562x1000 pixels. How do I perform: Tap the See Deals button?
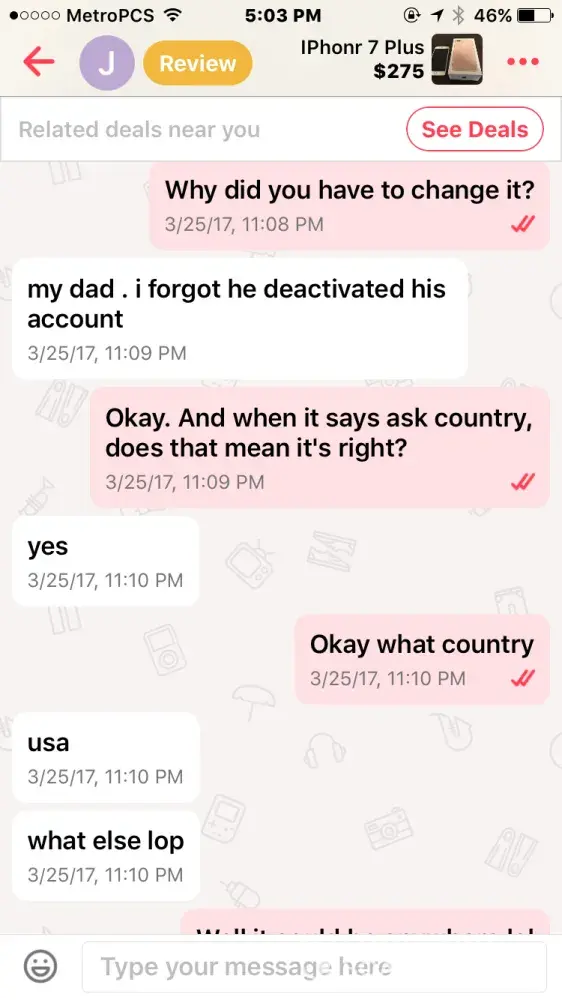click(475, 129)
